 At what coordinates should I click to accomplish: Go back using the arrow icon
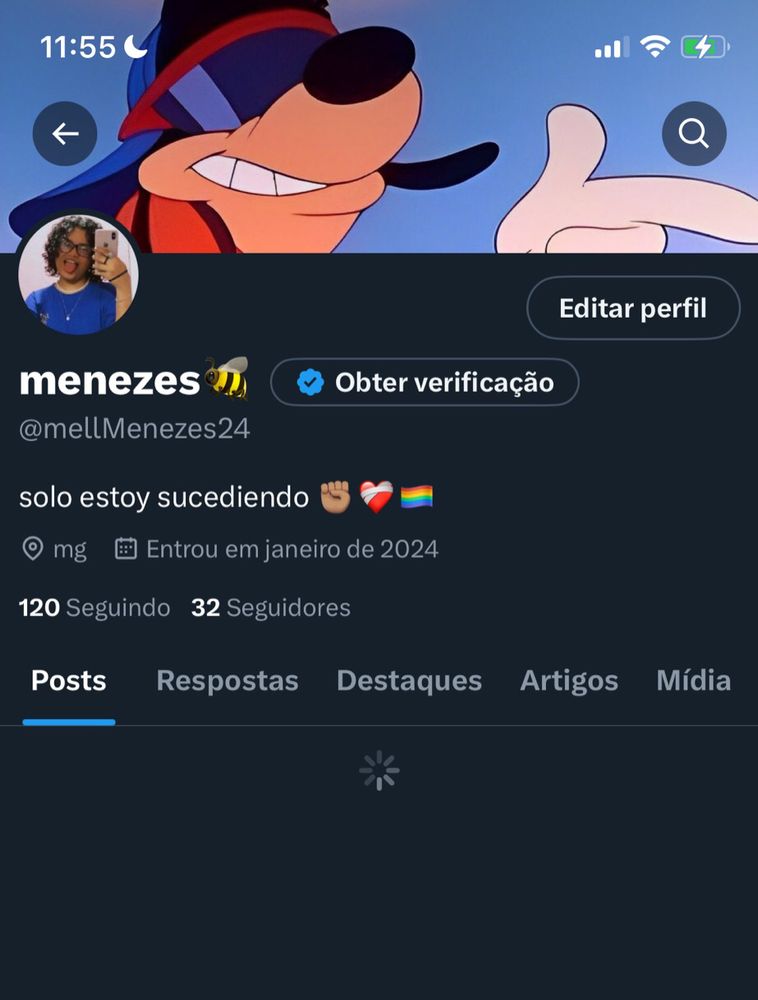[65, 133]
